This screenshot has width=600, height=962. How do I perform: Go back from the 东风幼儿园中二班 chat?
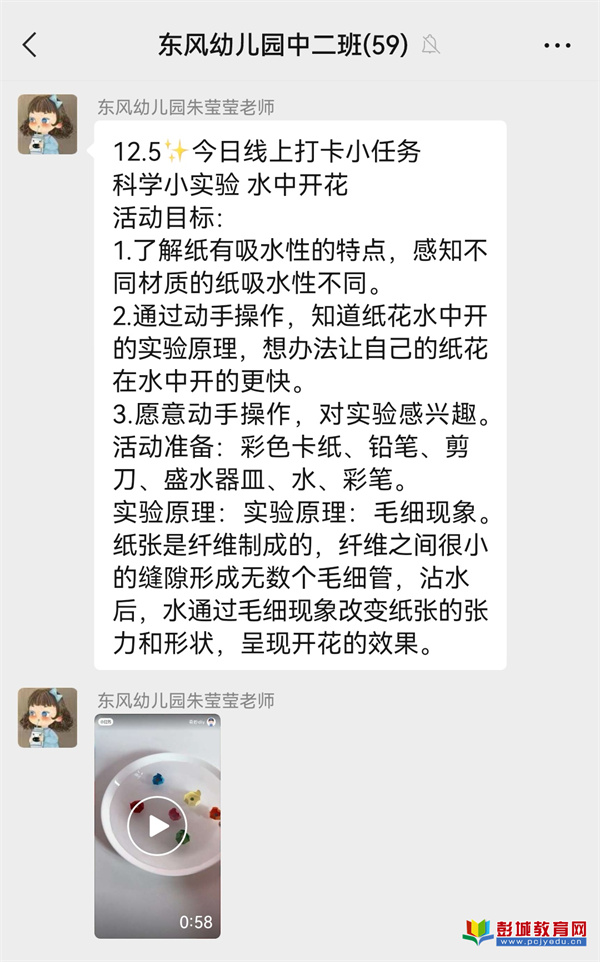click(30, 45)
